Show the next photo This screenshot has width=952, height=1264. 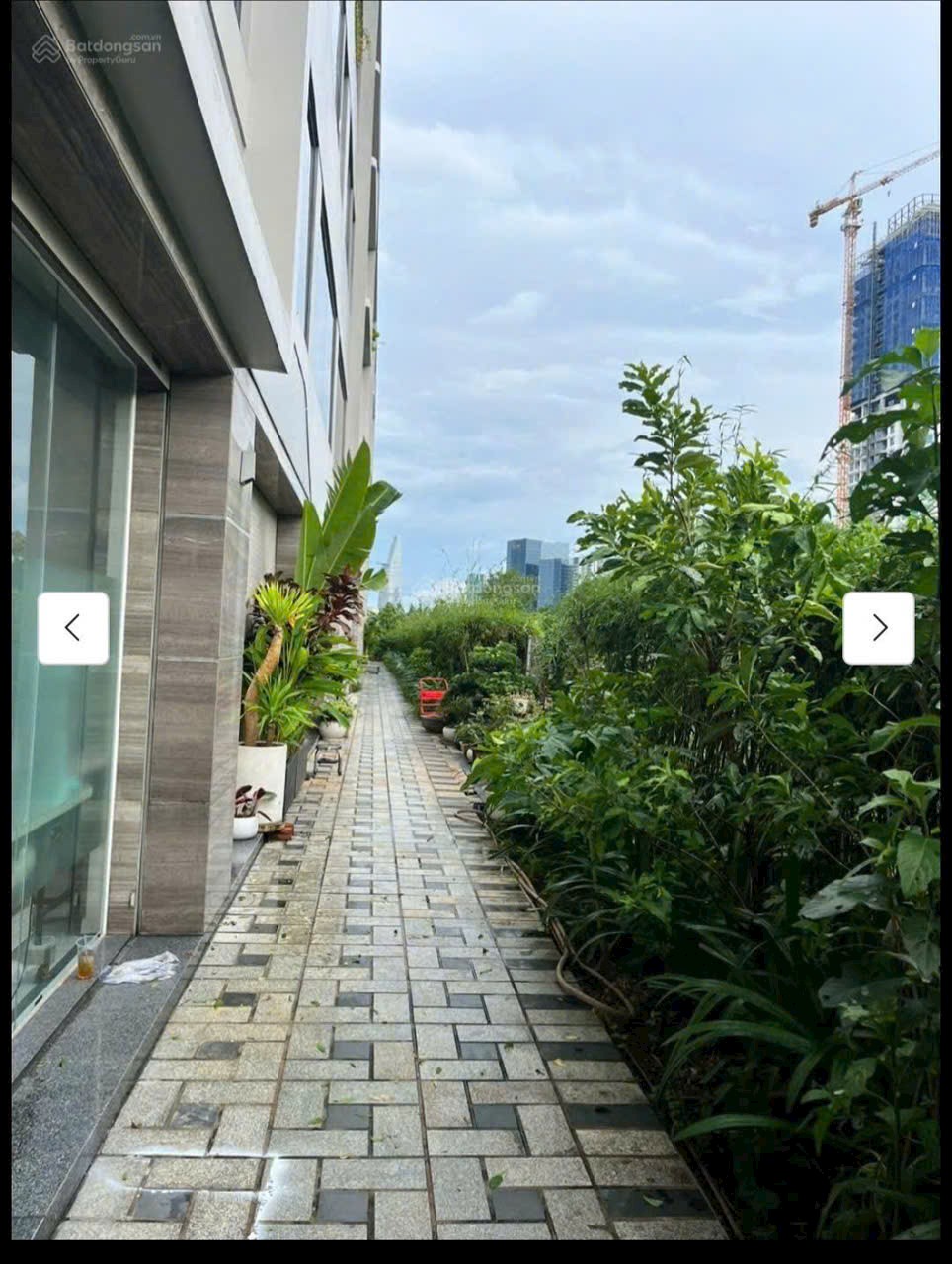pyautogui.click(x=878, y=628)
